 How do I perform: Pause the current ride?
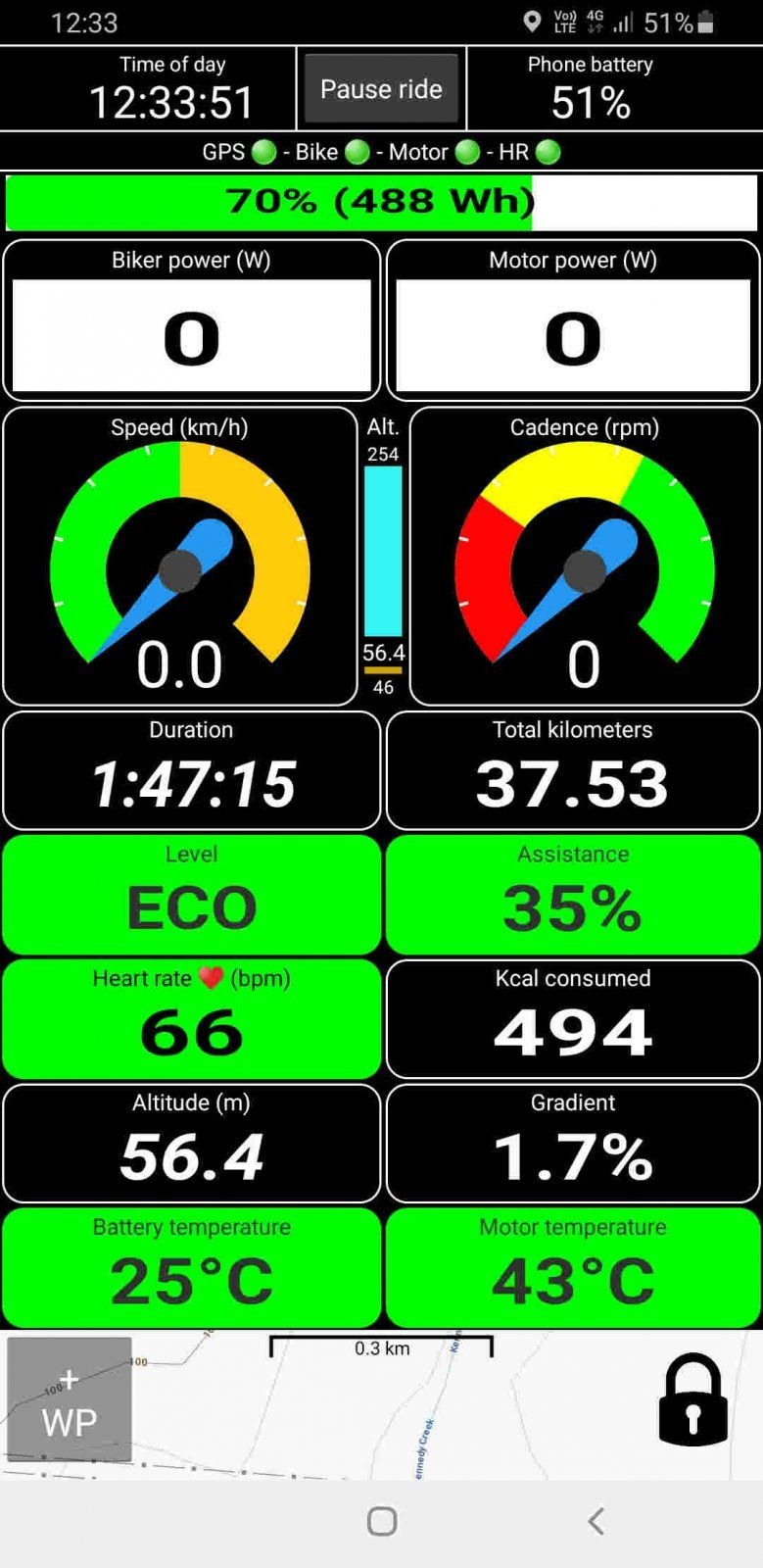tap(381, 89)
